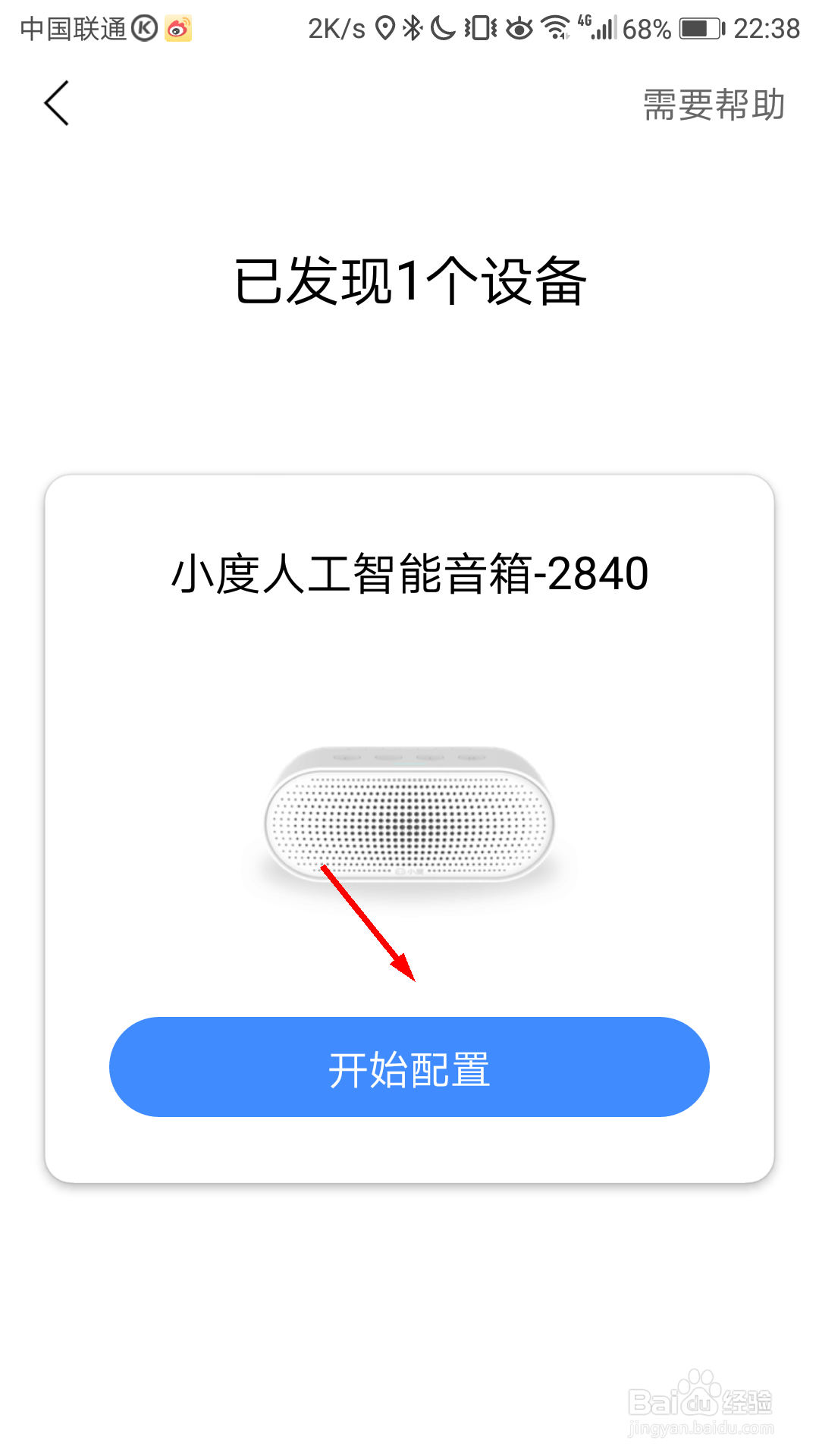Image resolution: width=819 pixels, height=1456 pixels.
Task: Tap the location icon in the status bar
Action: [387, 29]
